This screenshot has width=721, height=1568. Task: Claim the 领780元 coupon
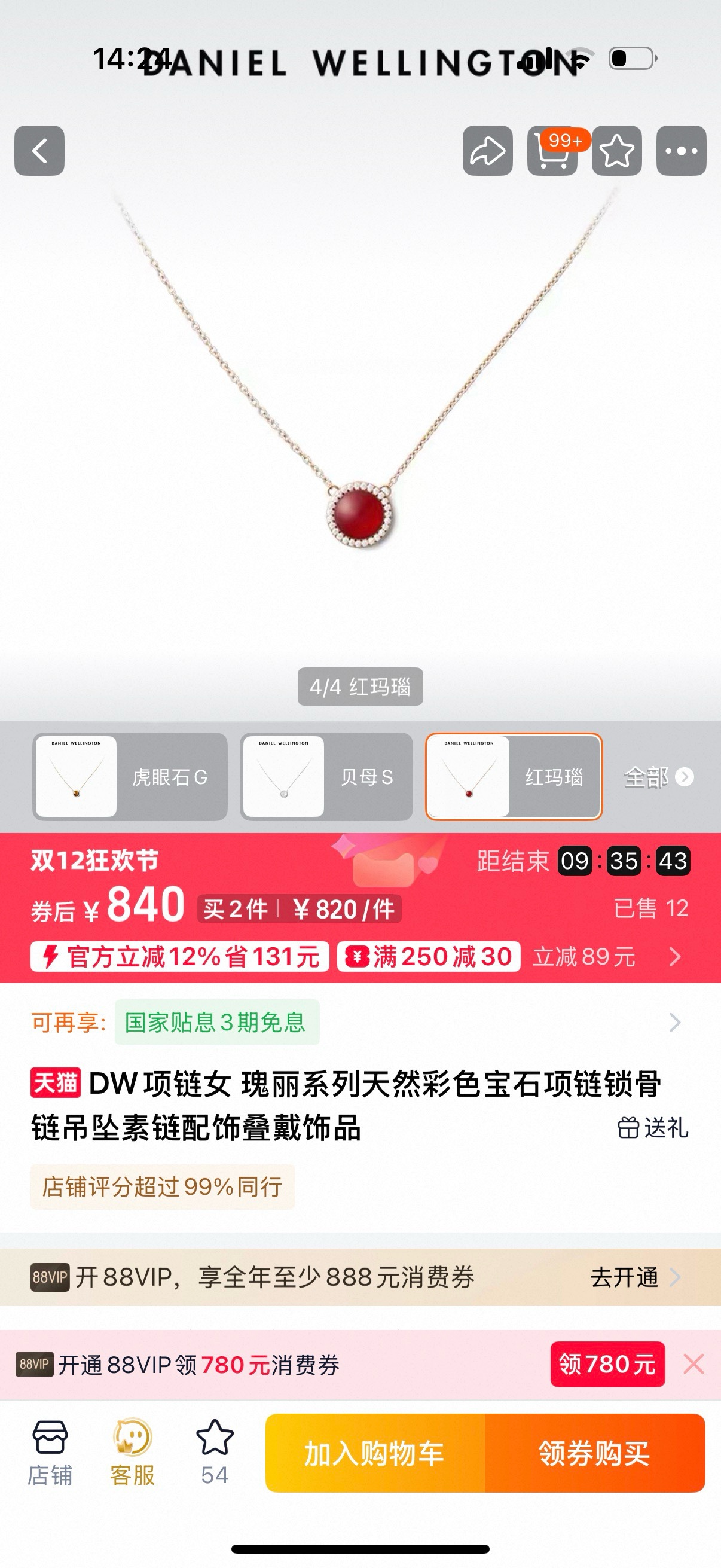tap(607, 1364)
